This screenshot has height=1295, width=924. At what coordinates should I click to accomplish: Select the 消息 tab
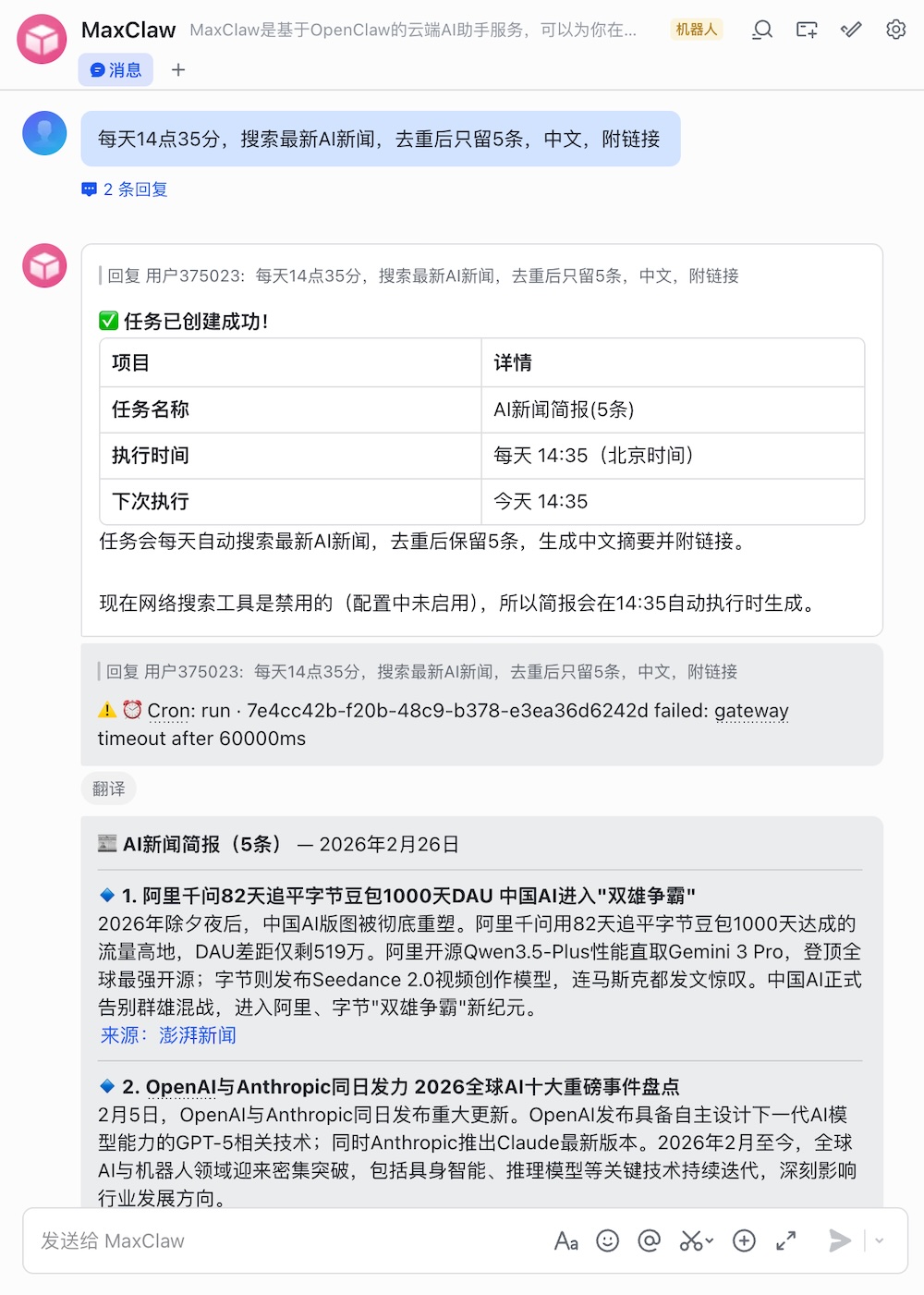pos(115,69)
